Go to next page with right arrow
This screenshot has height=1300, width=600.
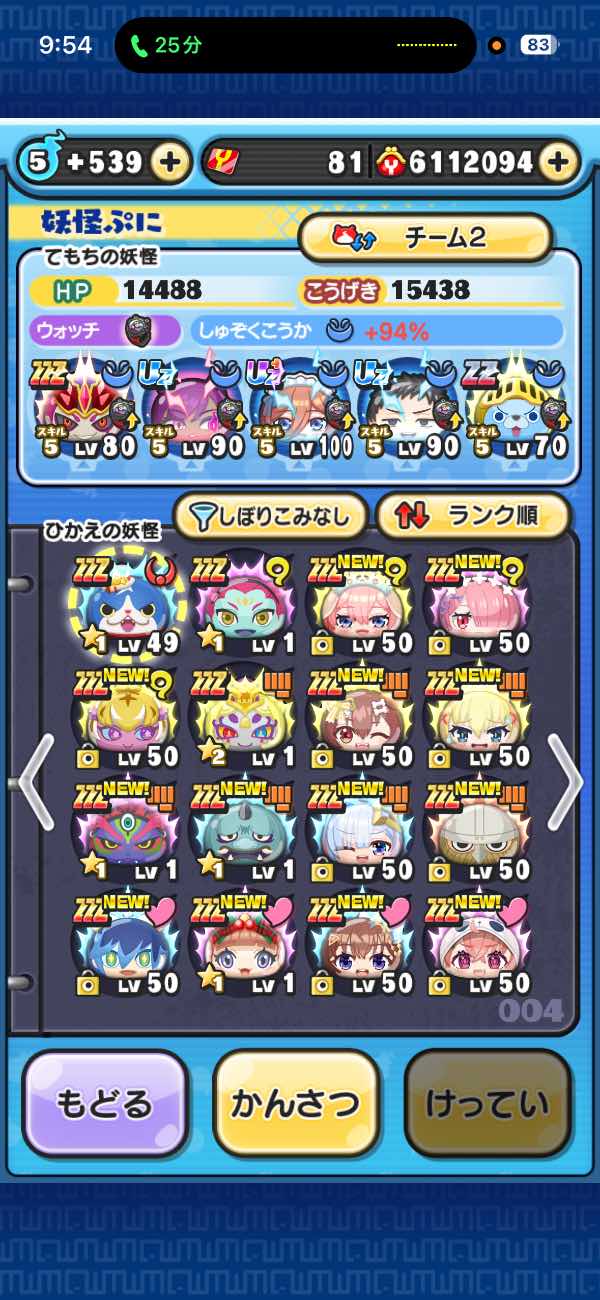point(564,781)
